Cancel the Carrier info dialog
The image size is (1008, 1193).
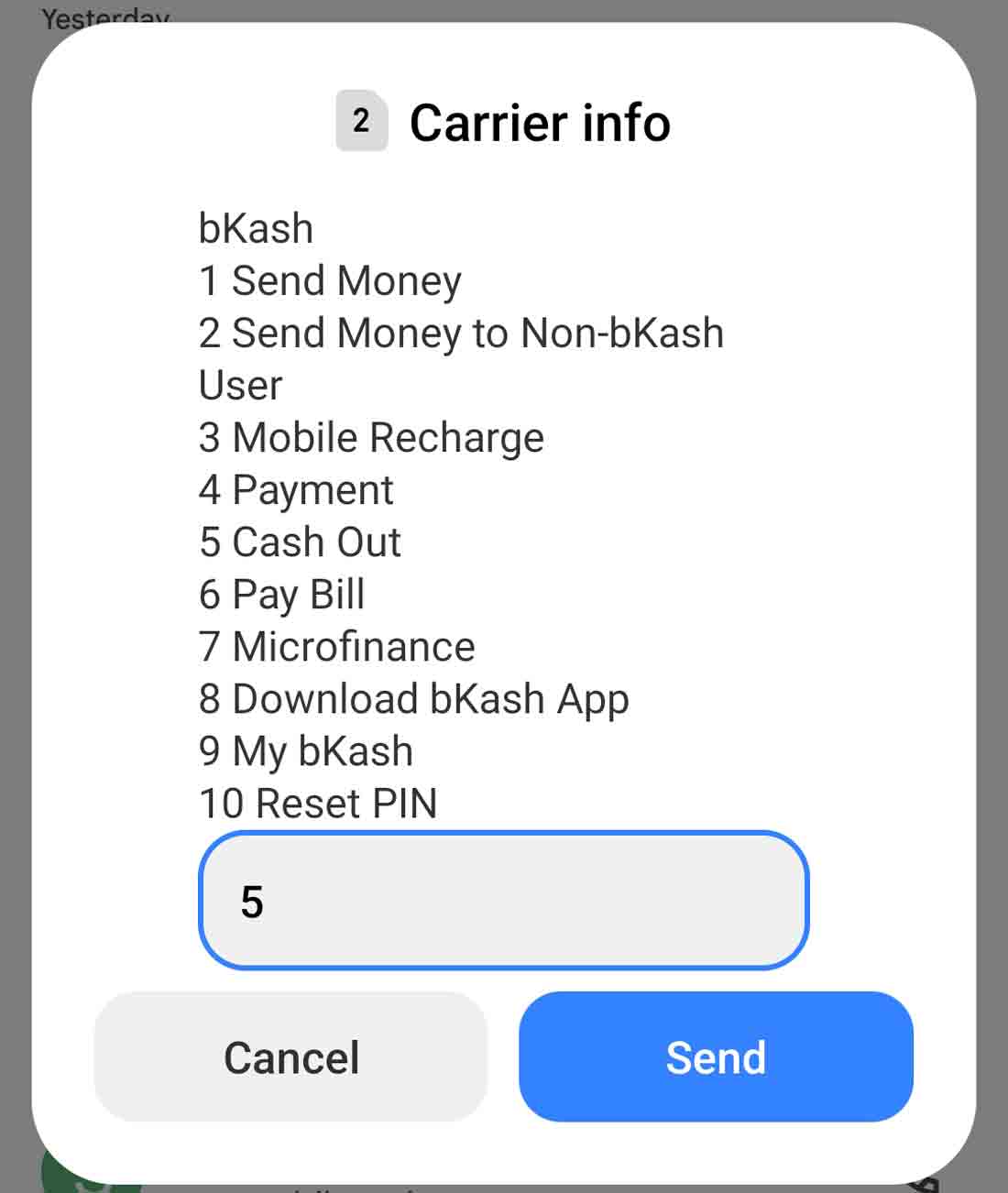pos(290,1056)
